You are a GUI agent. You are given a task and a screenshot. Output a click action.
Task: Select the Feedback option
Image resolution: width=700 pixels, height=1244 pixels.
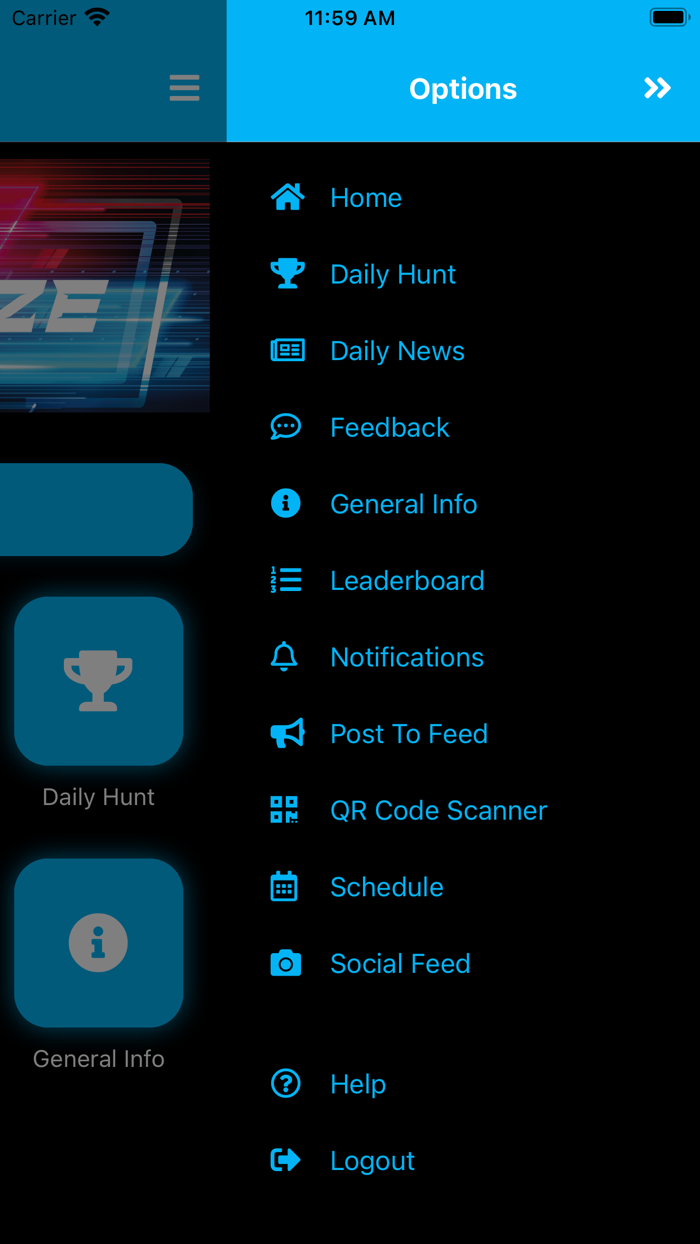pyautogui.click(x=389, y=428)
